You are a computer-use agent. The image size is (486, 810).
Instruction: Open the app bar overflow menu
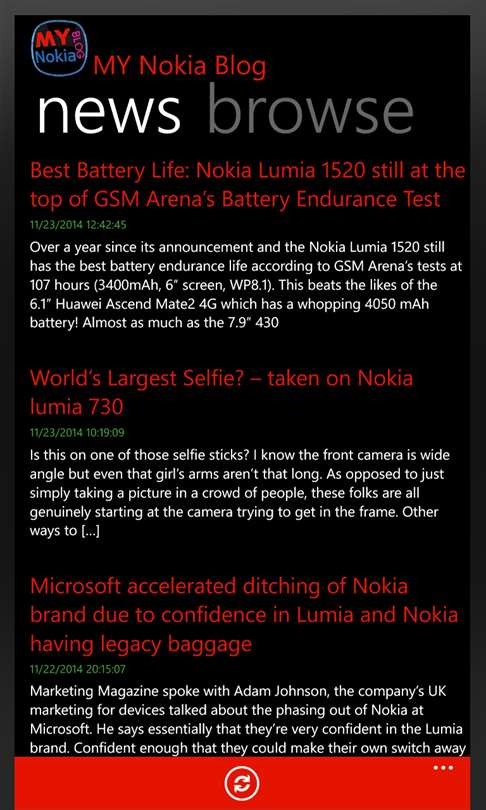pyautogui.click(x=444, y=768)
